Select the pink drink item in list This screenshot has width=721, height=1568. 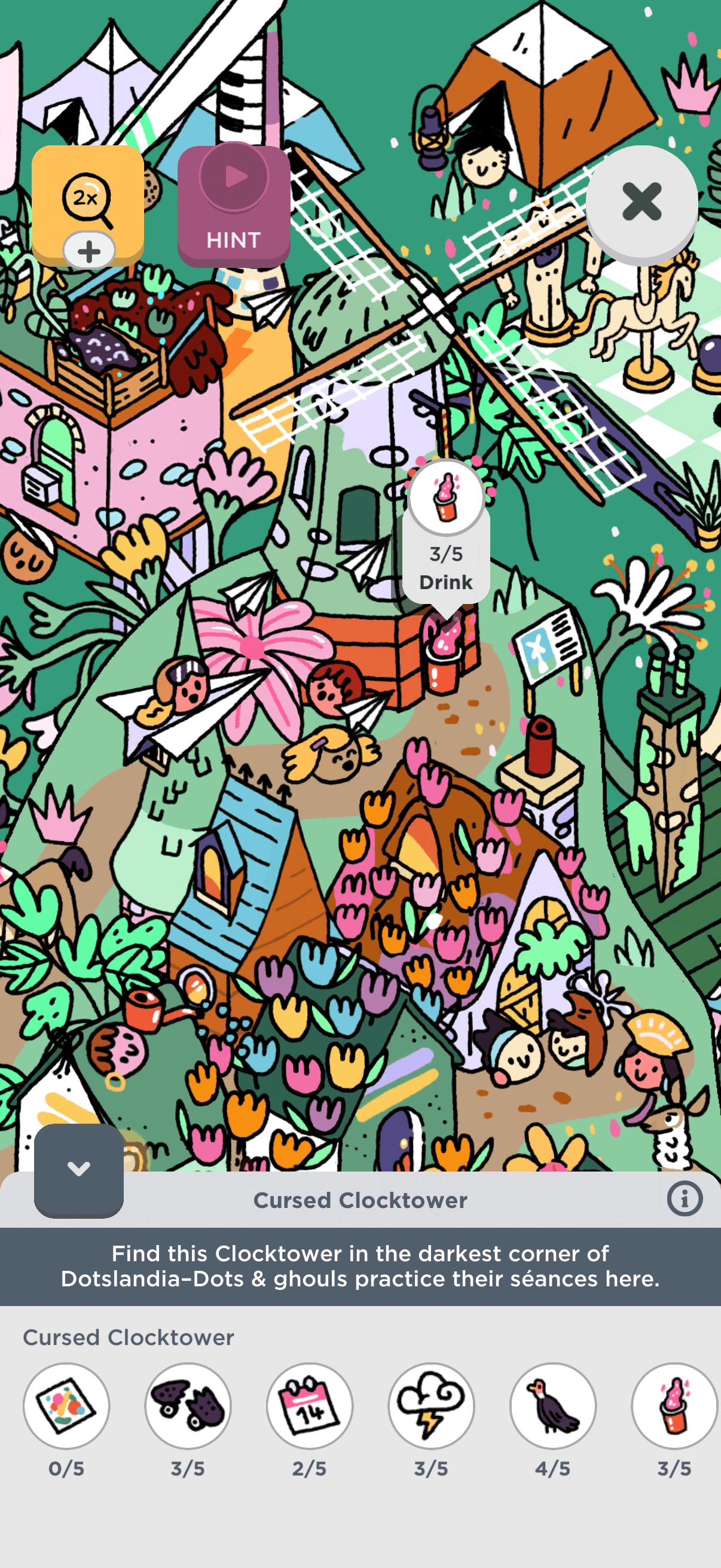674,1405
